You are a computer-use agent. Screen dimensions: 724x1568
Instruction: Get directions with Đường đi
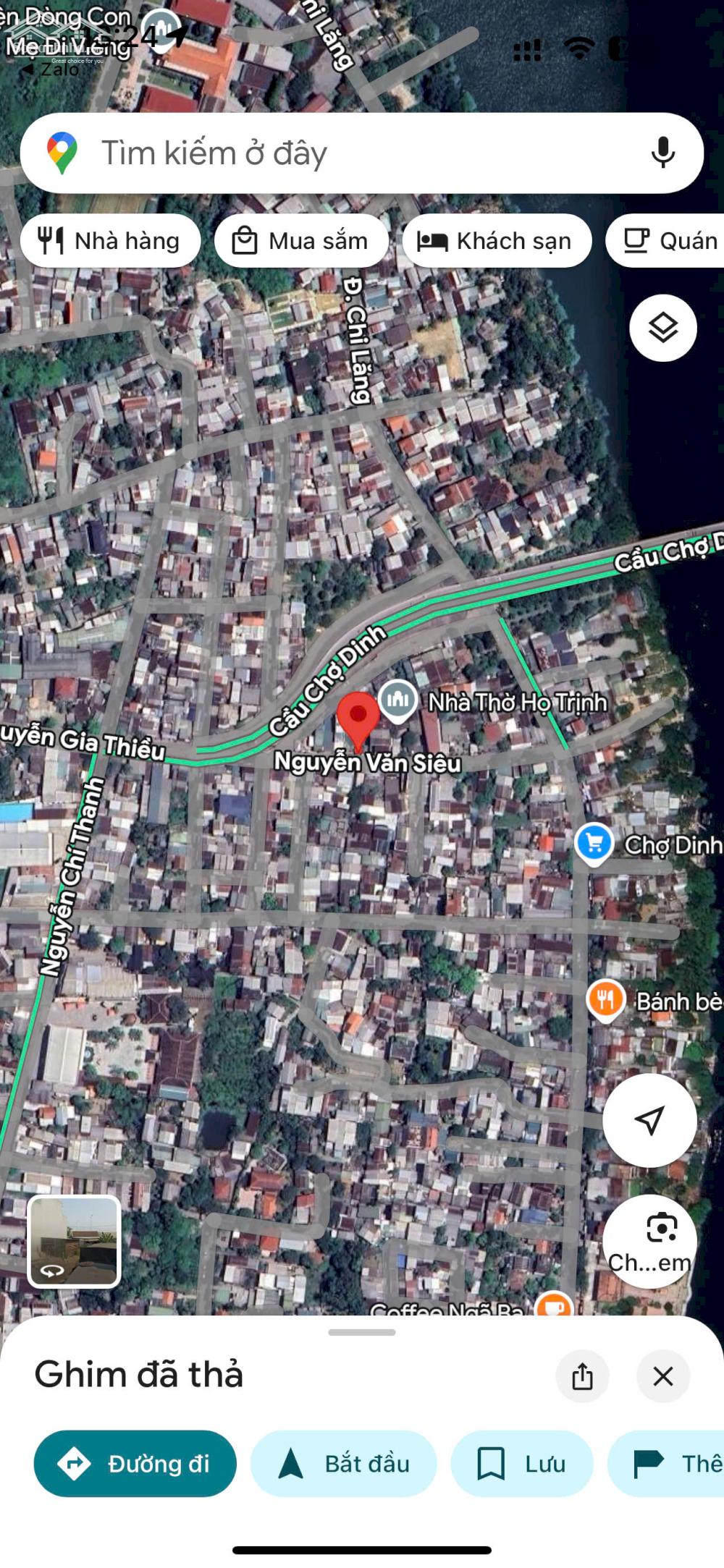coord(135,1464)
